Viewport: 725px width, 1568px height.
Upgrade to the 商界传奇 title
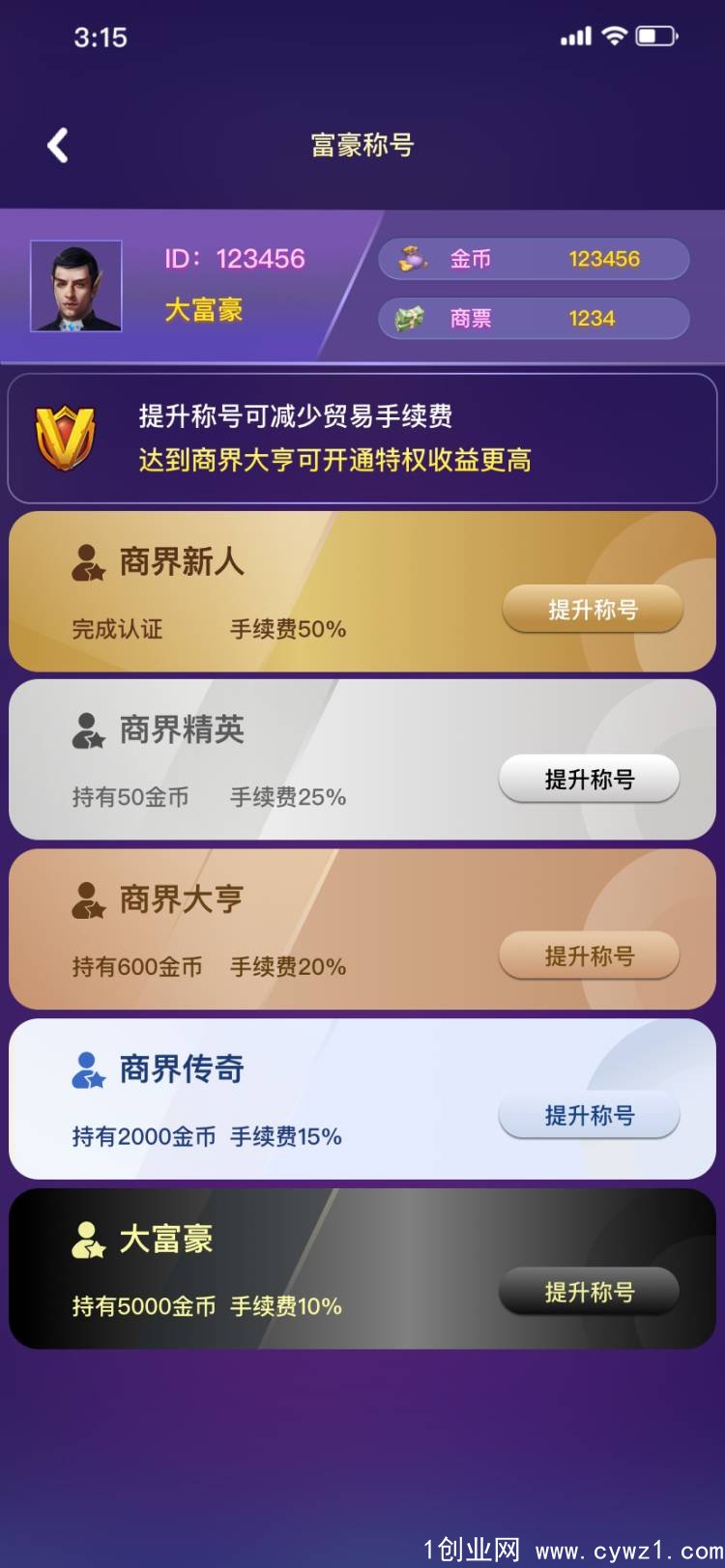tap(589, 1116)
